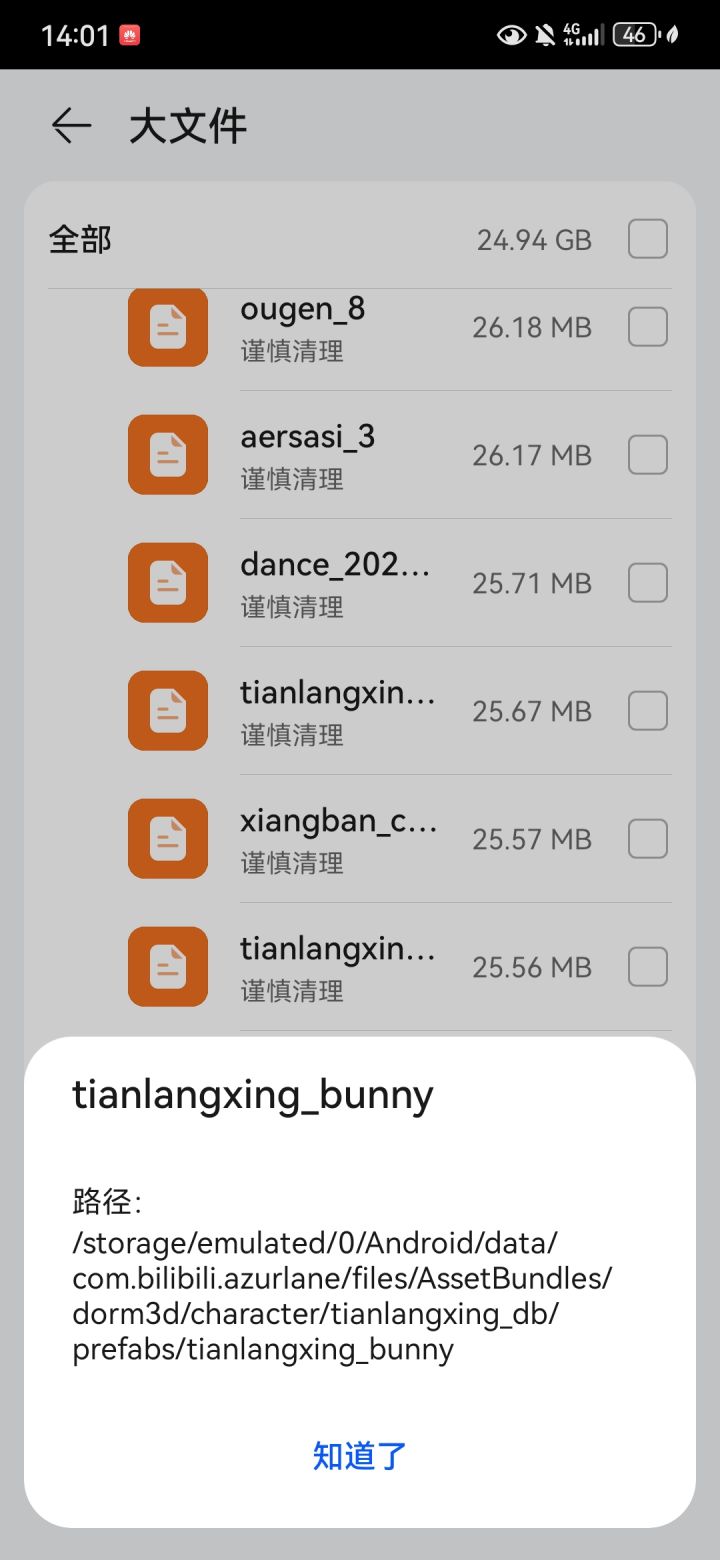This screenshot has width=720, height=1560.
Task: Tap the 知道了 button to dismiss dialog
Action: pyautogui.click(x=360, y=1457)
